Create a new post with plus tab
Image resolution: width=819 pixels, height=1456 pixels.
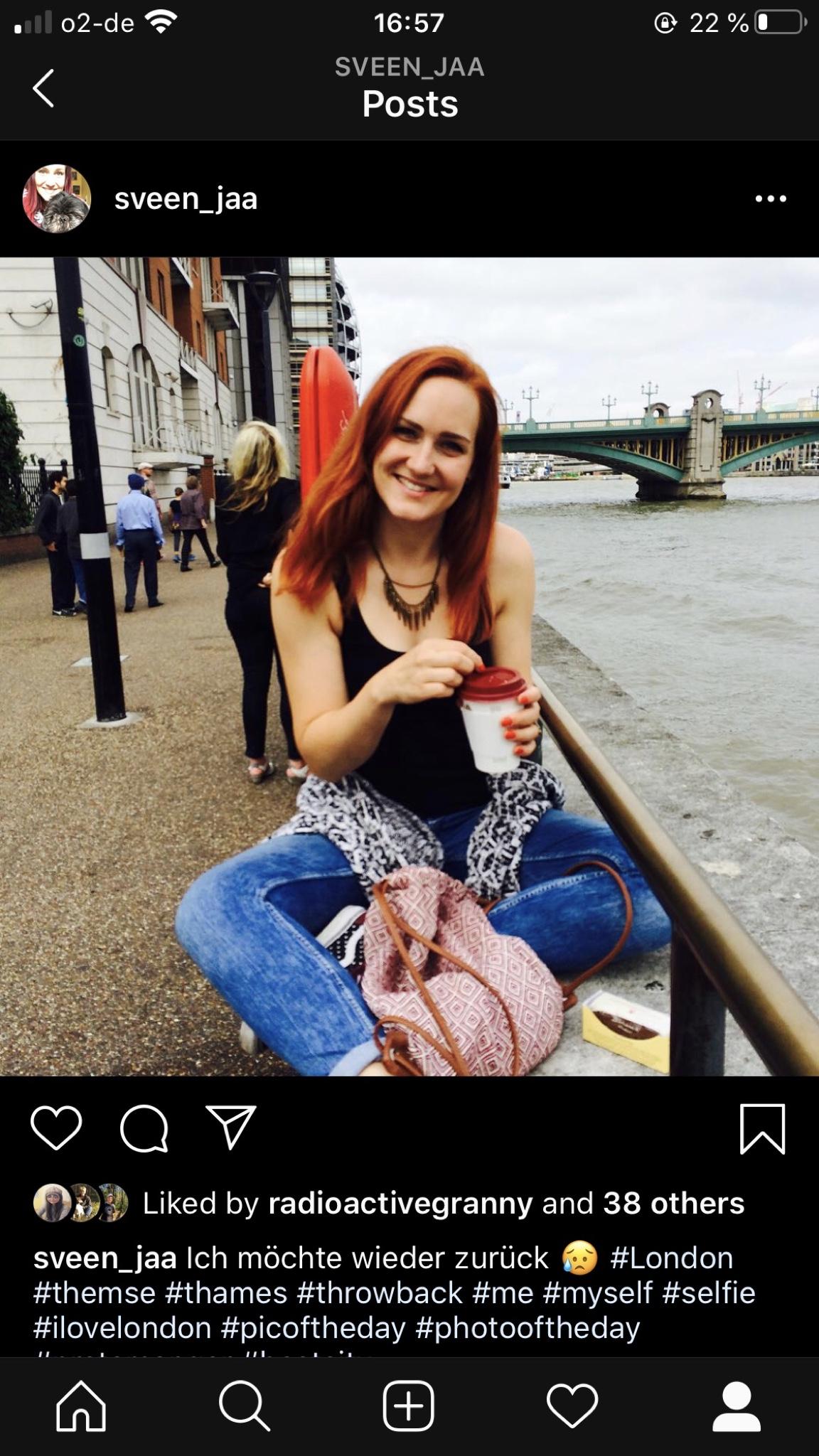(x=409, y=1406)
